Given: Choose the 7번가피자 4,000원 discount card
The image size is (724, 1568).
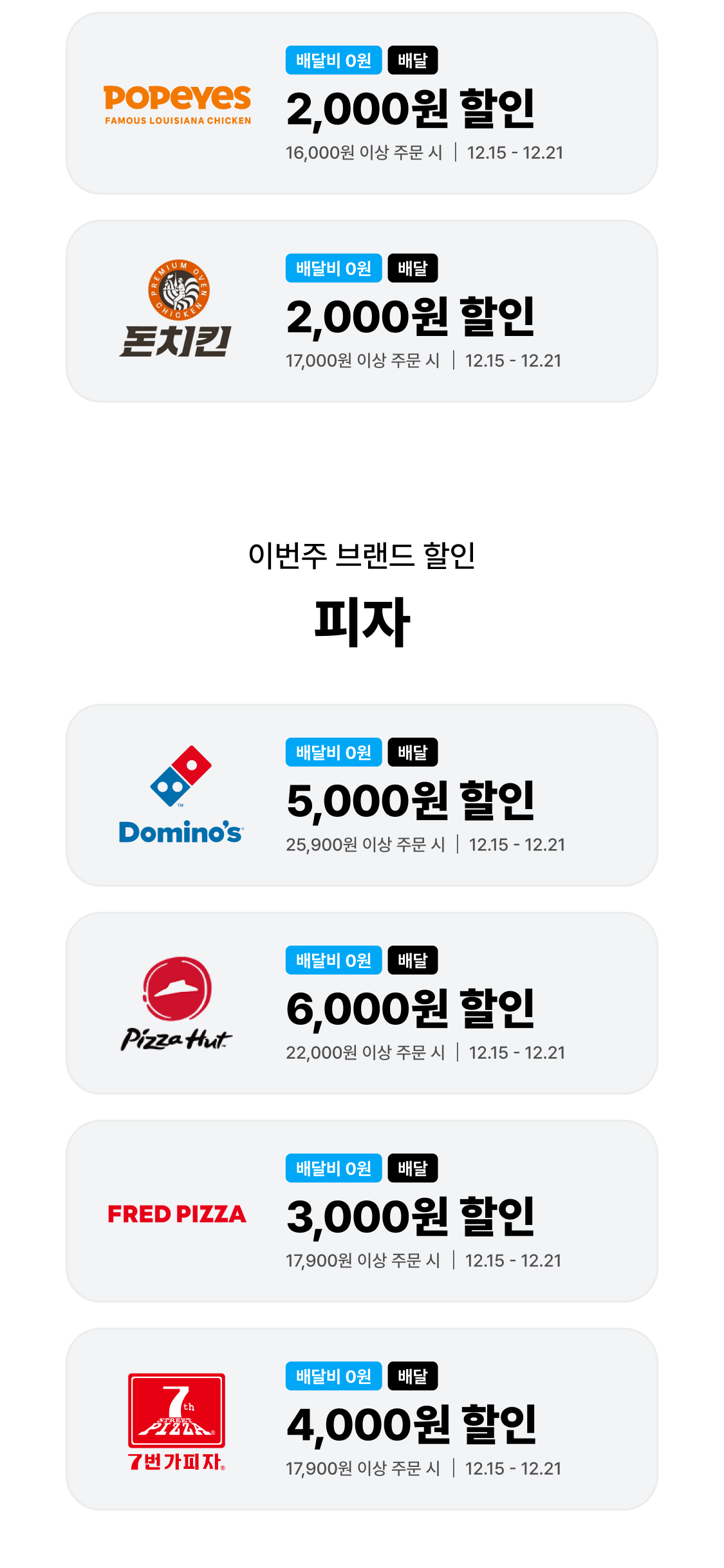Looking at the screenshot, I should coord(362,1419).
